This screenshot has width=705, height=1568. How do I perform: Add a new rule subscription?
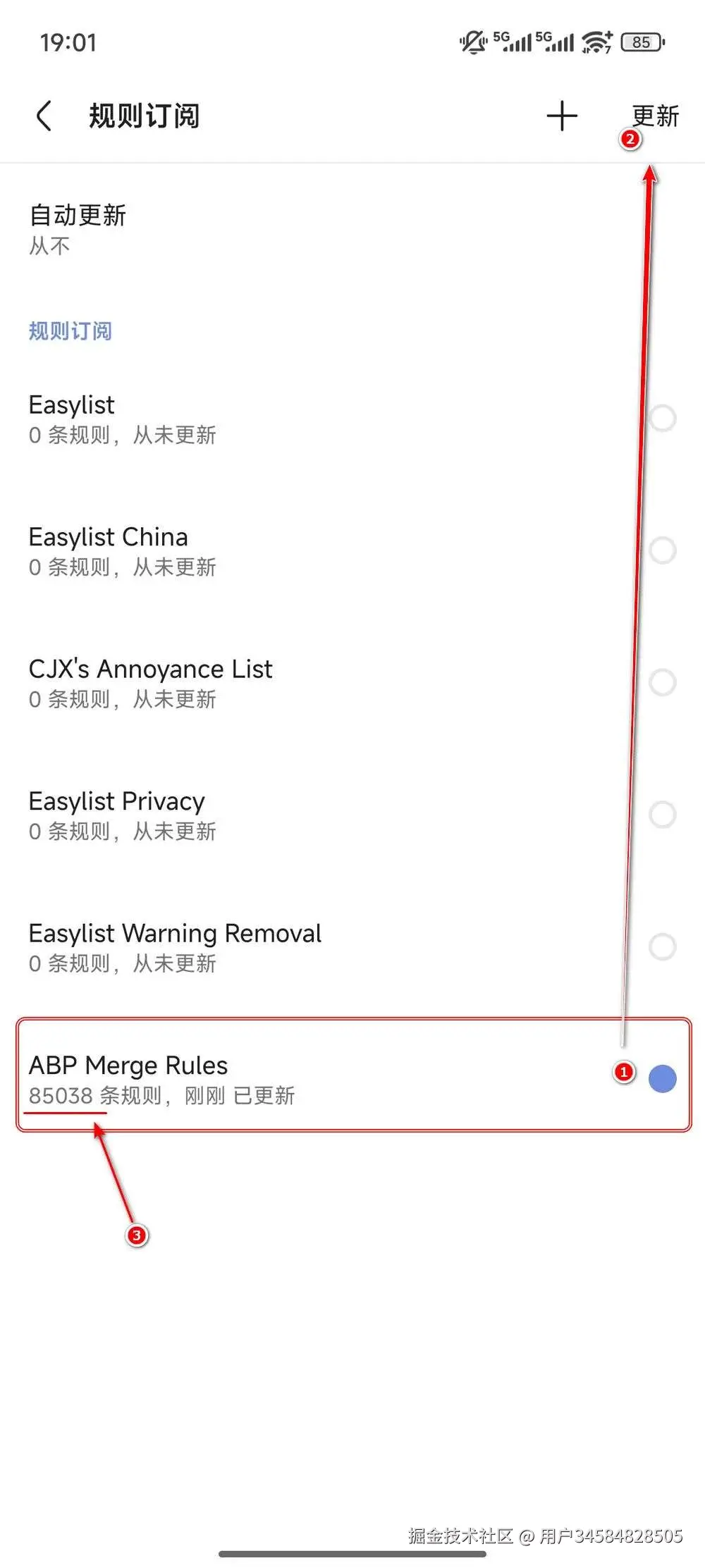coord(562,116)
